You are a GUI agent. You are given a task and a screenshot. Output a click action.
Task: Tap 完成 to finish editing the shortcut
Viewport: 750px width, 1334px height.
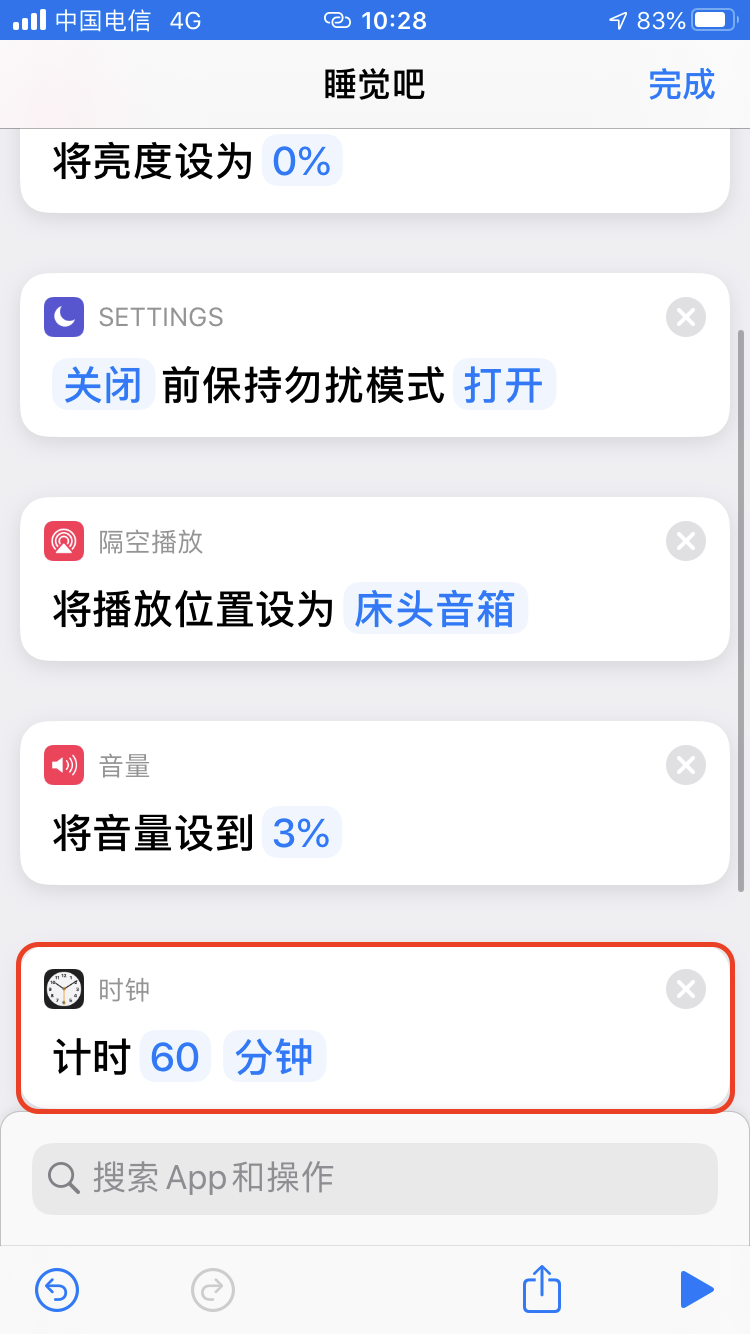[681, 84]
